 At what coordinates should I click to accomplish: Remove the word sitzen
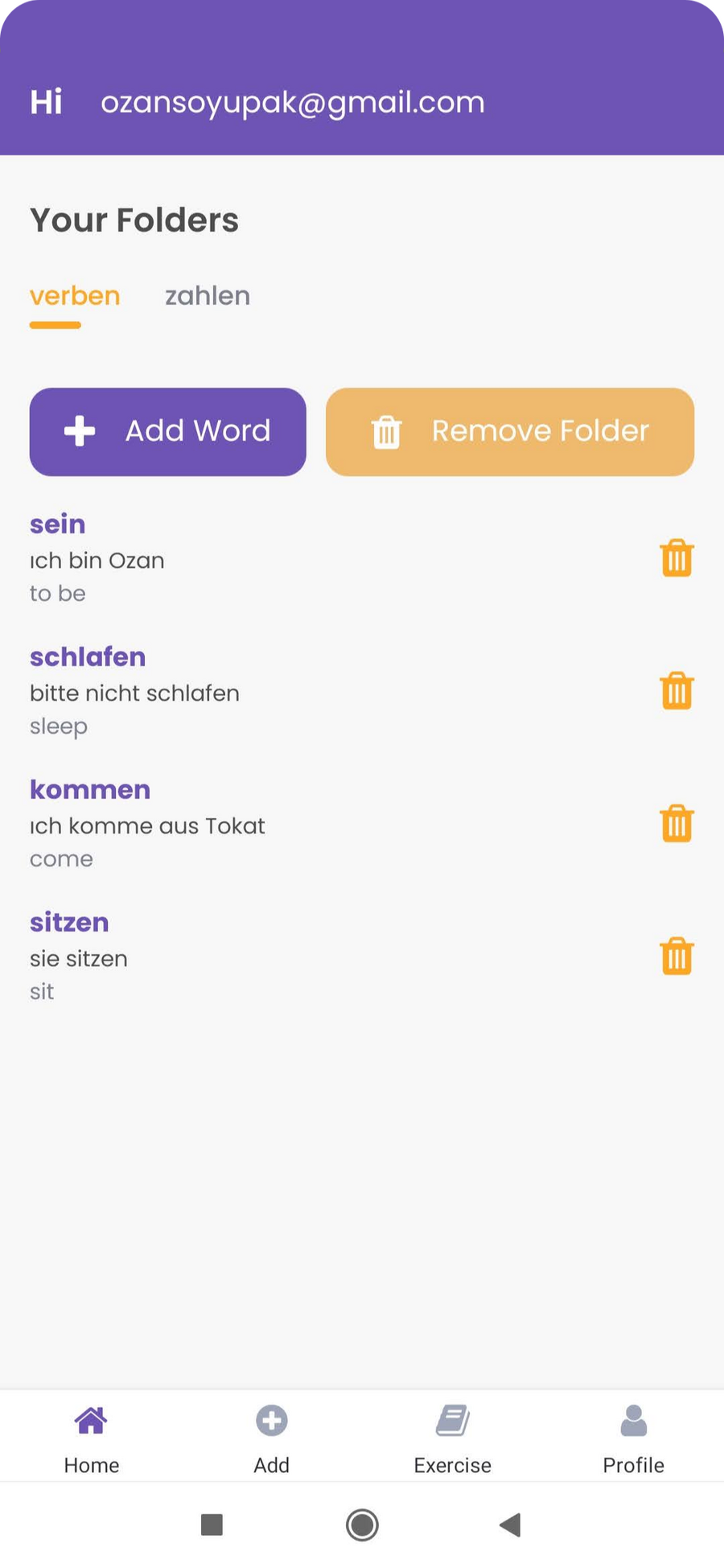click(x=677, y=956)
